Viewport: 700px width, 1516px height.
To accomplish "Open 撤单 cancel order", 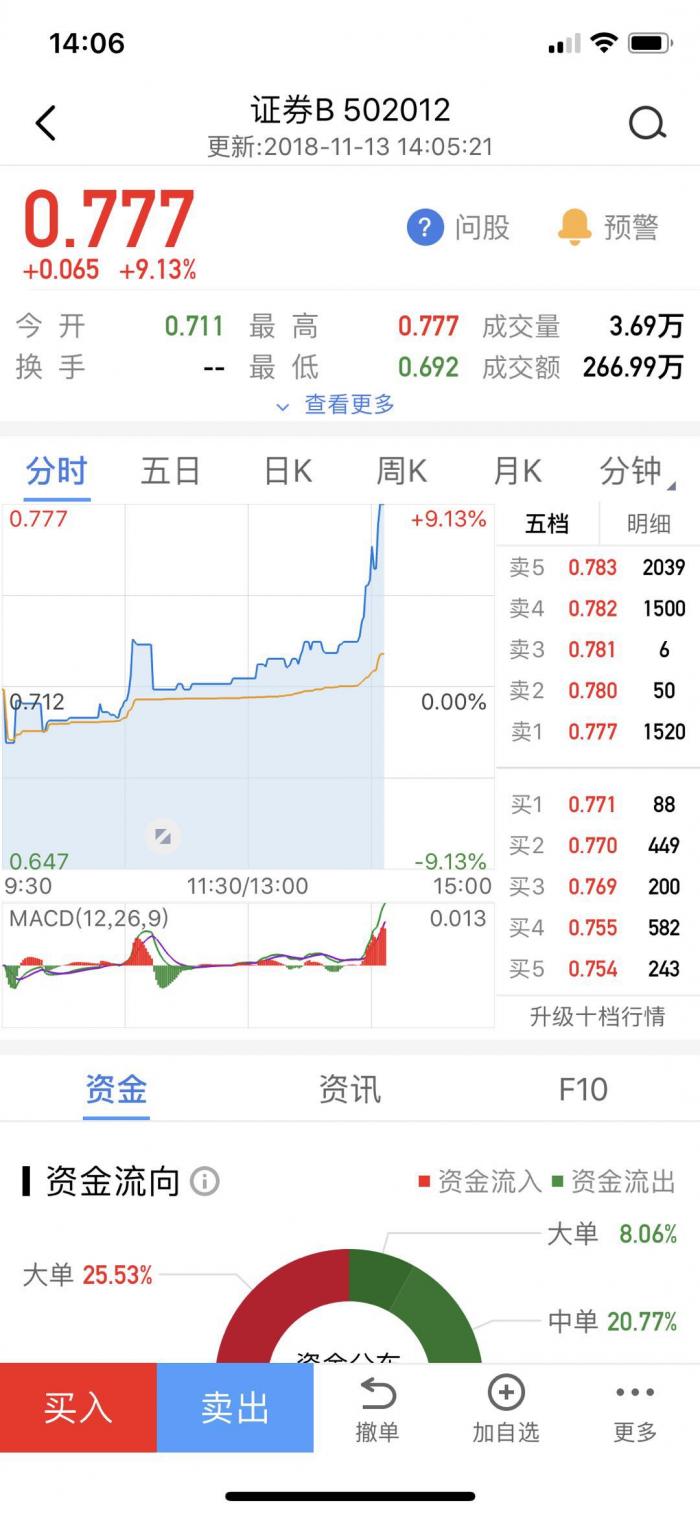I will pos(377,1408).
